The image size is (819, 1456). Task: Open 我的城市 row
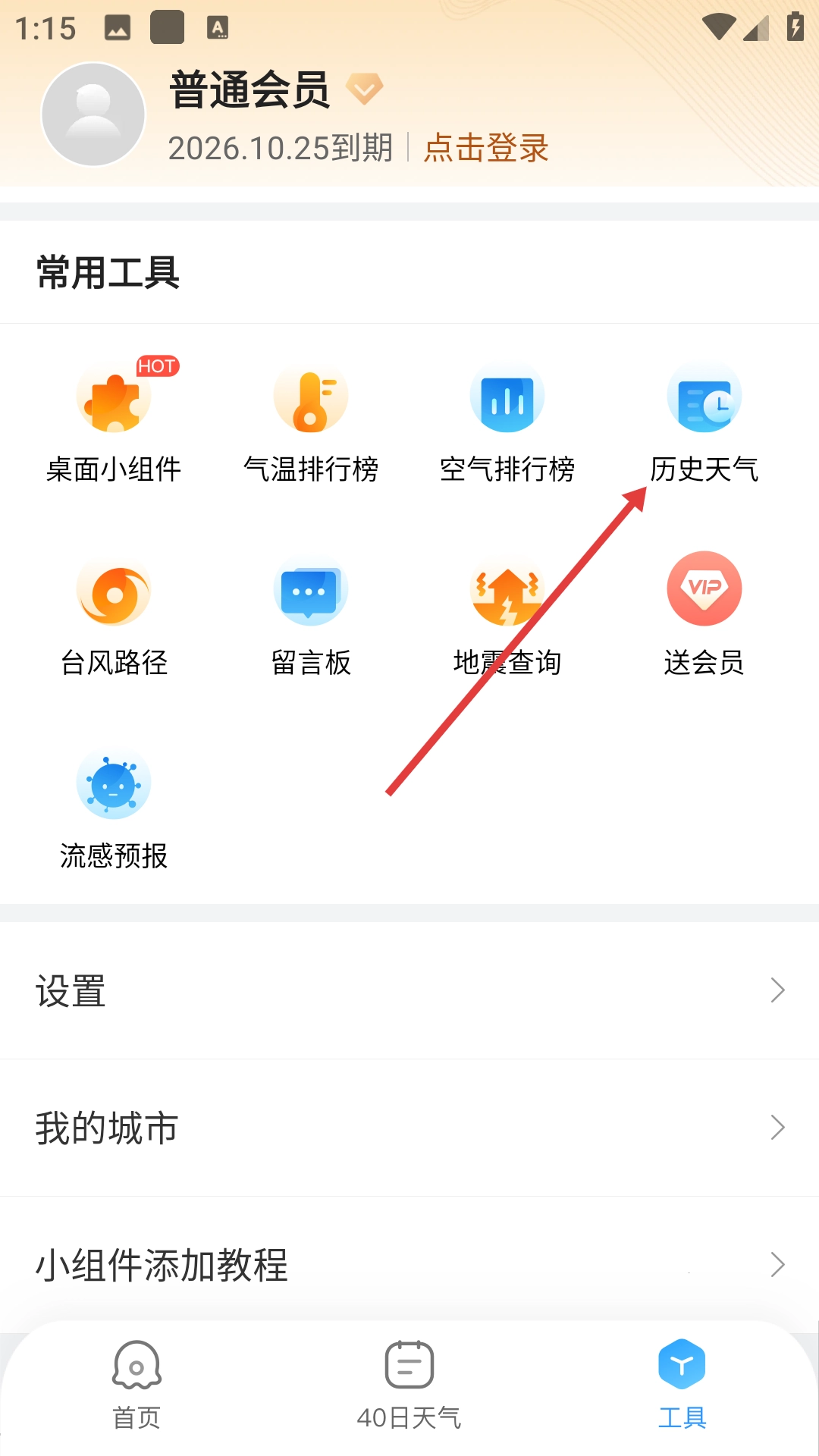pos(409,1128)
